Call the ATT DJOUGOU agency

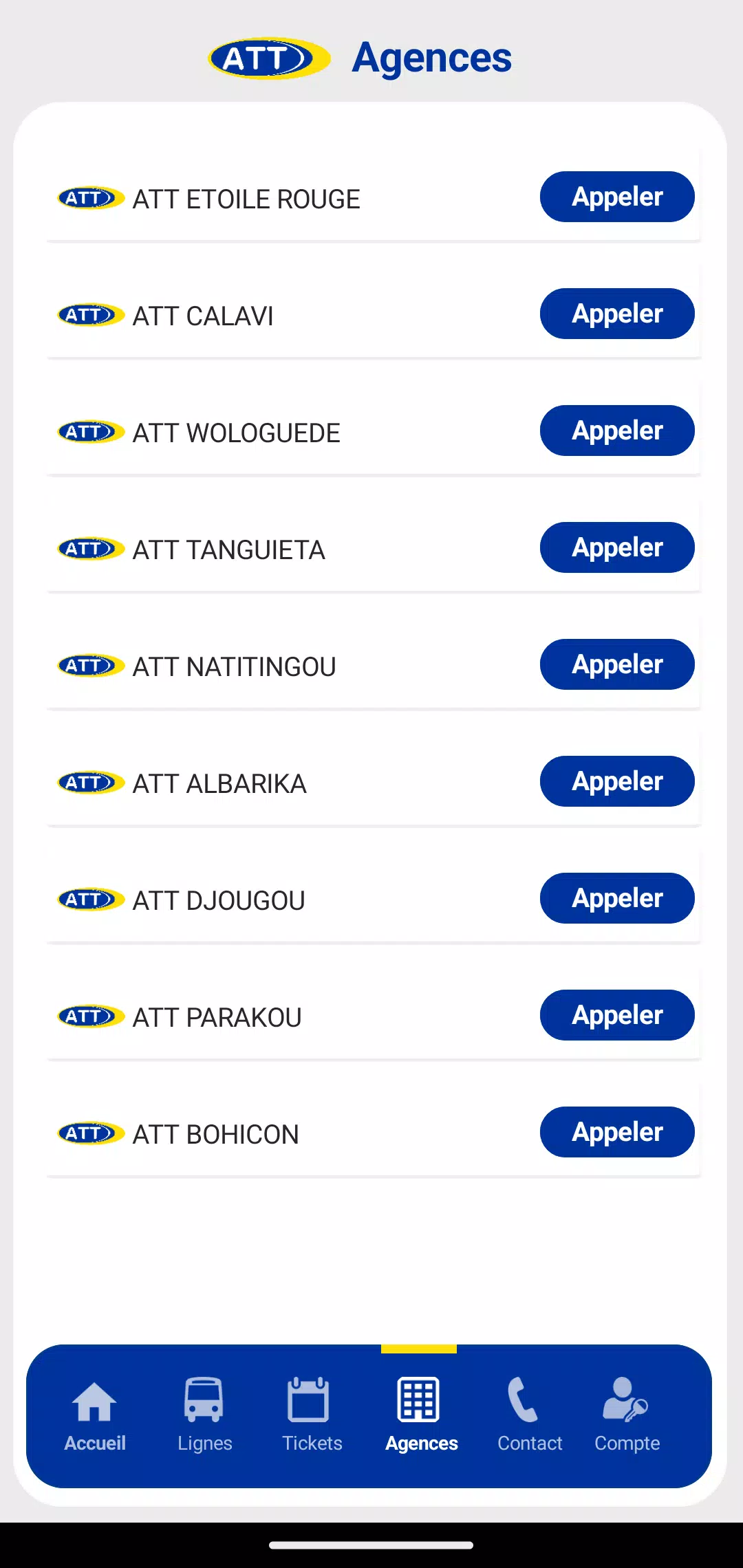[x=617, y=898]
